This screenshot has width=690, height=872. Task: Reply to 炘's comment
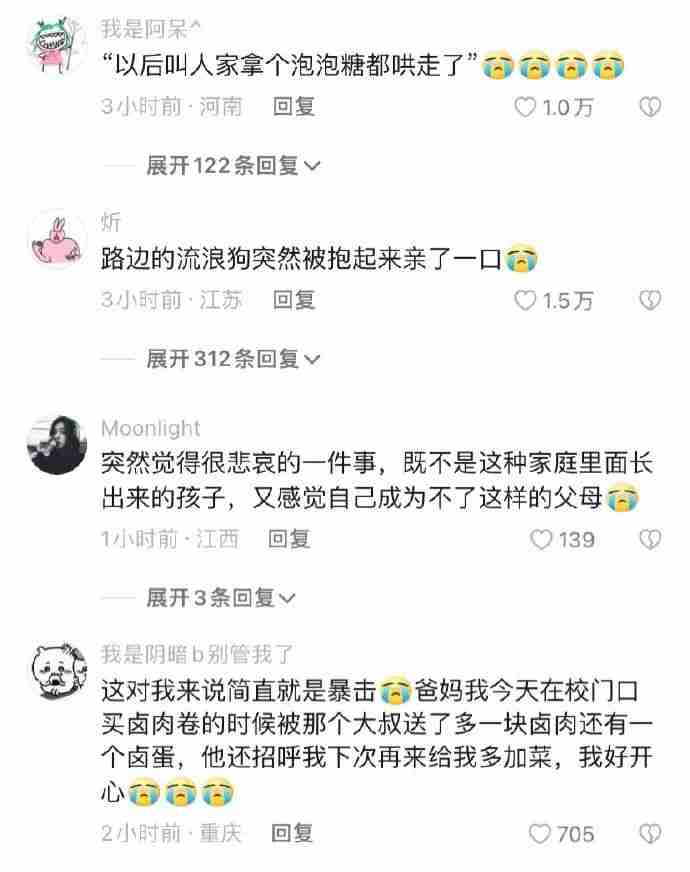[294, 299]
